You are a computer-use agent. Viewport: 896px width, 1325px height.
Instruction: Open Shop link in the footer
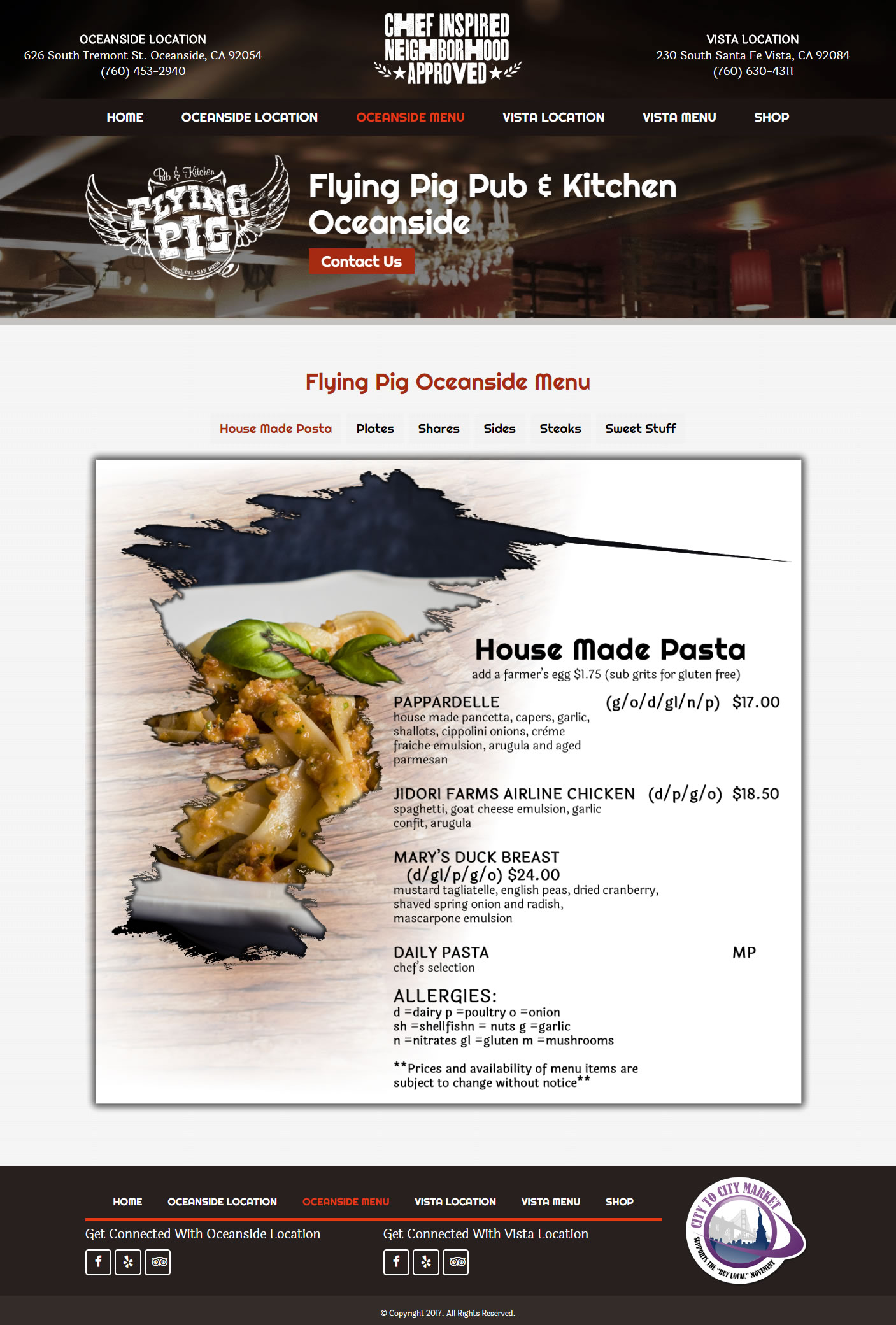click(619, 1201)
